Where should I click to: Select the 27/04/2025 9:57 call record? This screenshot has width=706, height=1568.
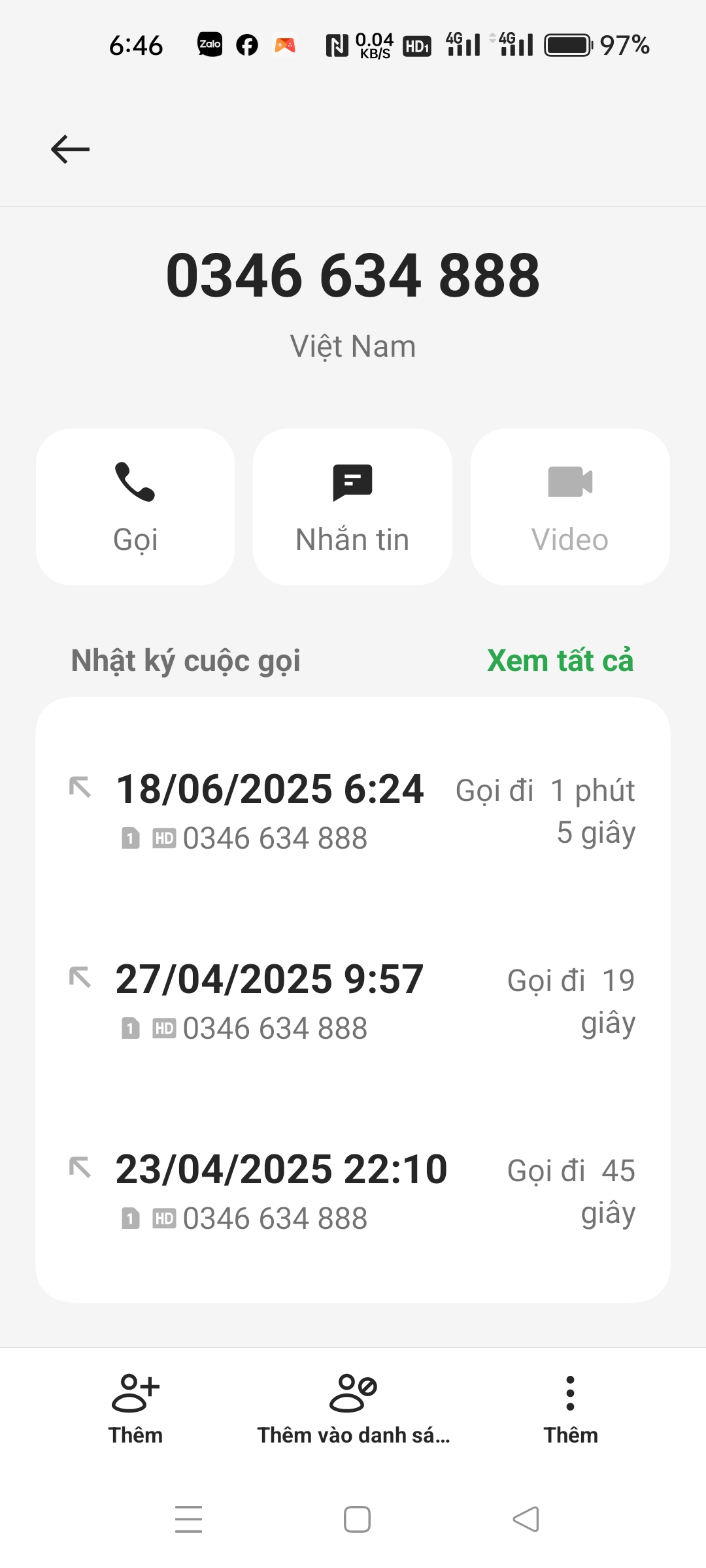pyautogui.click(x=353, y=1000)
